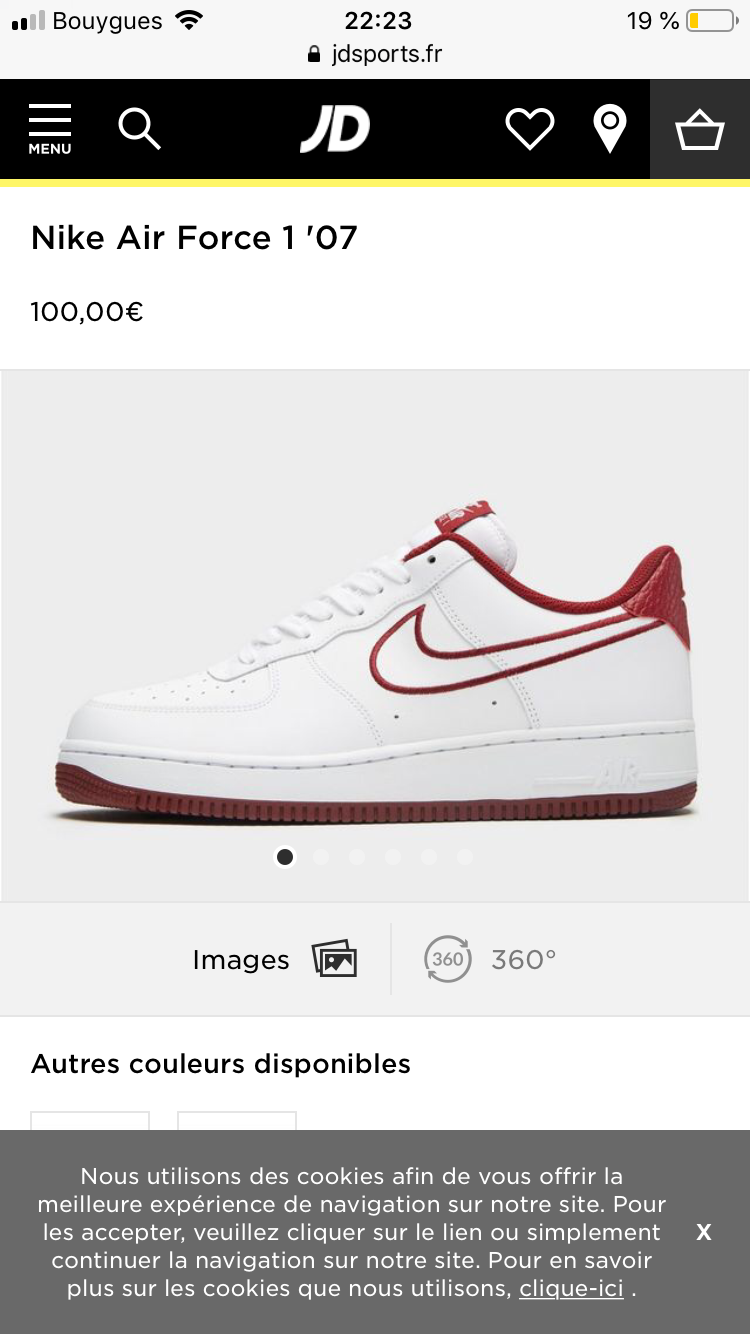This screenshot has width=750, height=1334.
Task: Open the hamburger MENU
Action: [x=49, y=129]
